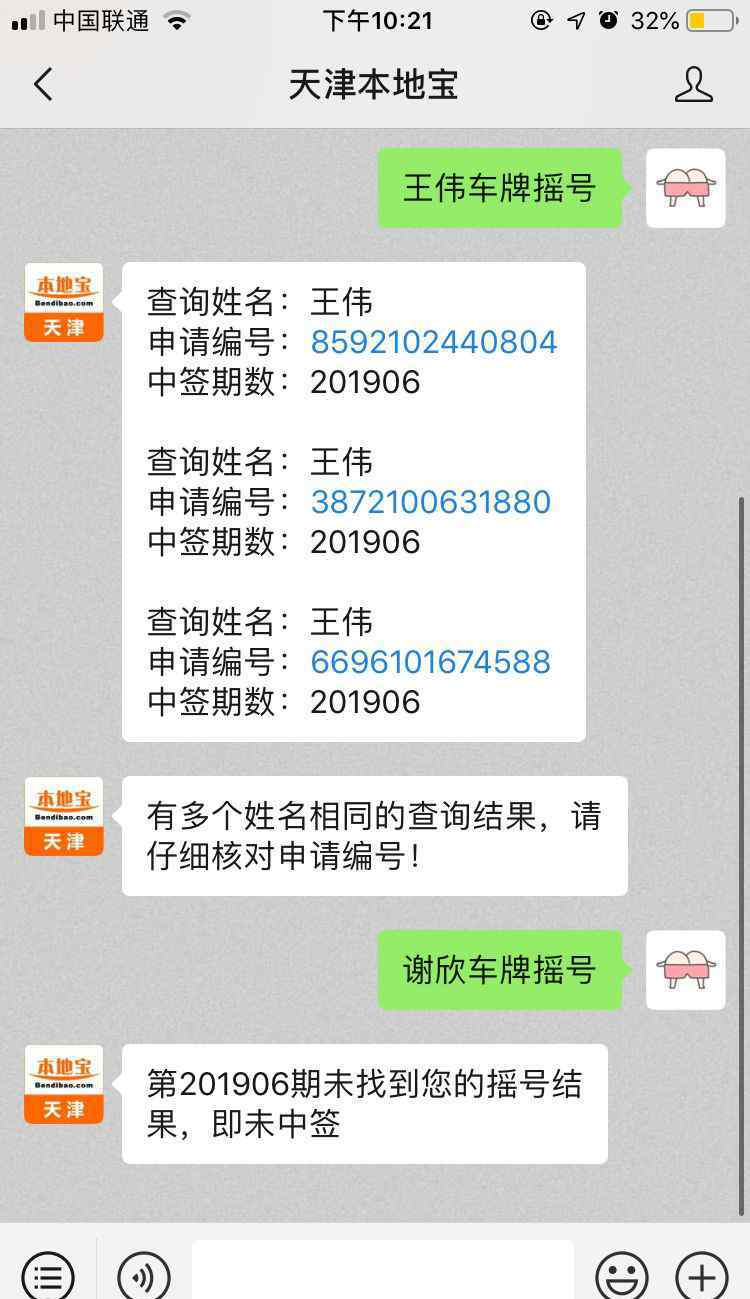
Task: Tap my avatar beside 谢欣车牌摇号
Action: click(x=686, y=970)
